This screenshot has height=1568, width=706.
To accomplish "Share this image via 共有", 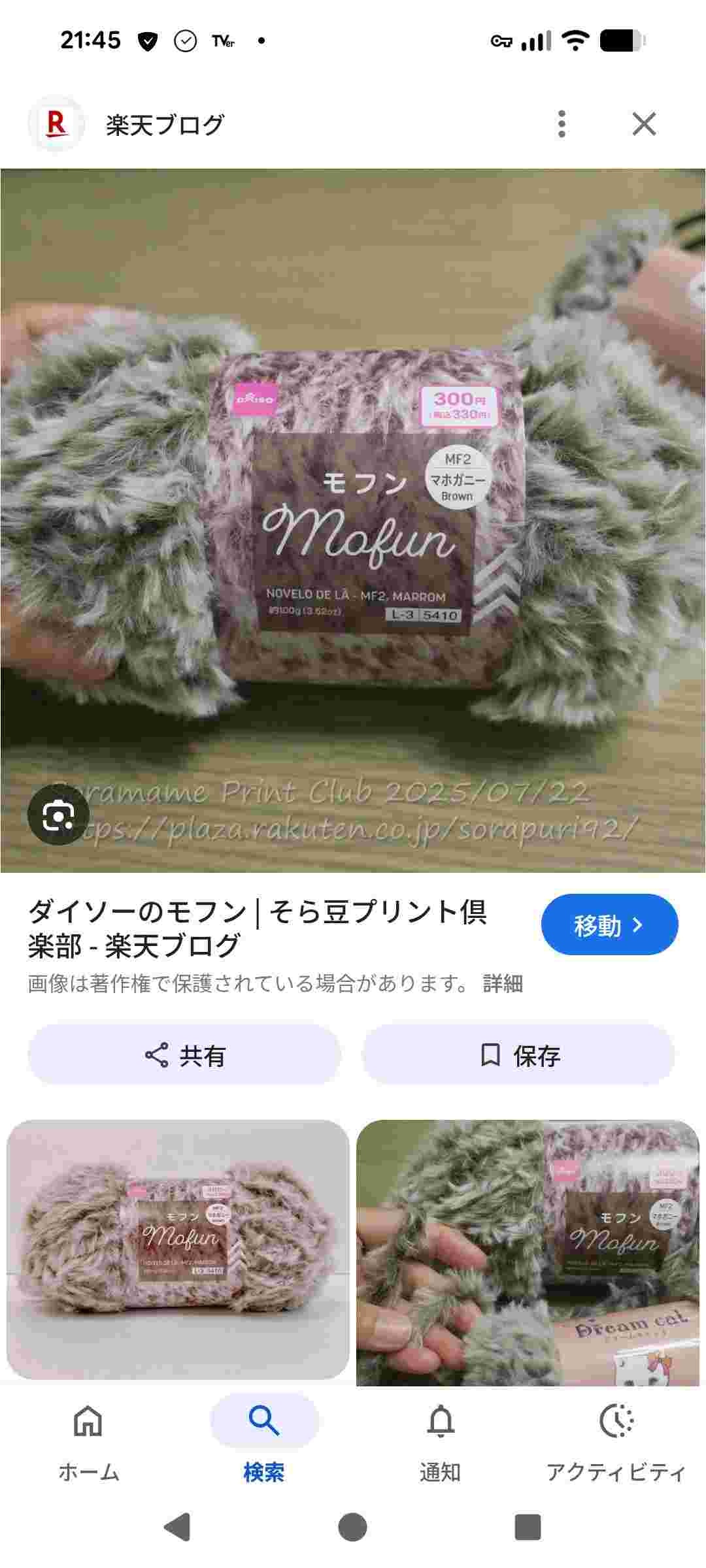I will pos(184,1055).
